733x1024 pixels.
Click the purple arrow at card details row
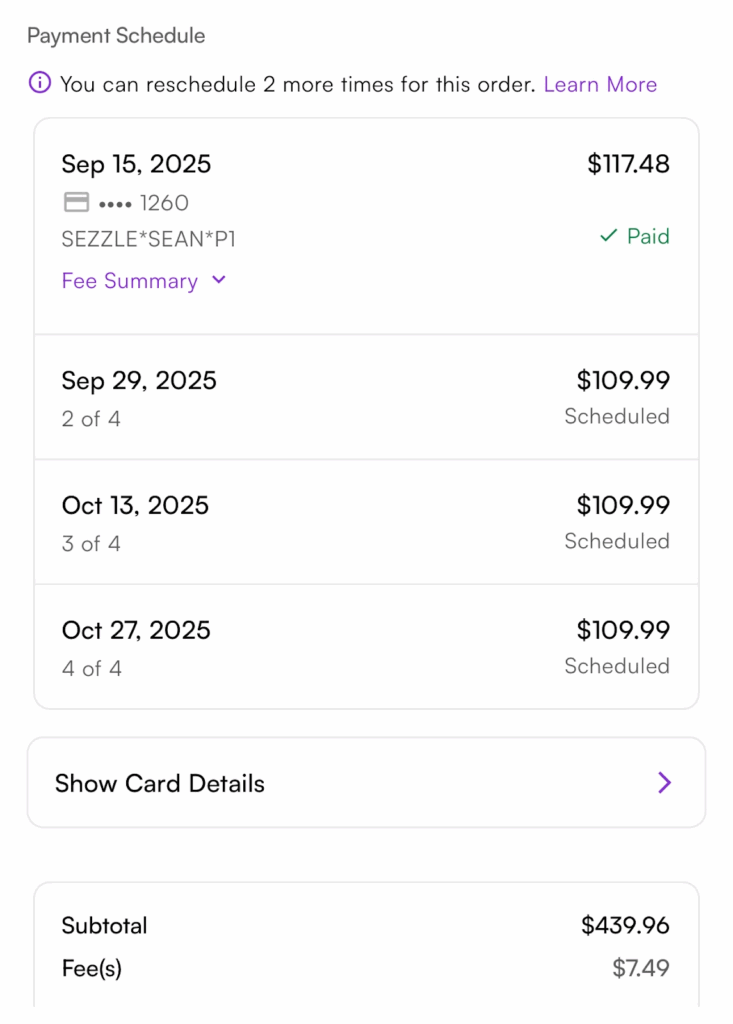[664, 783]
